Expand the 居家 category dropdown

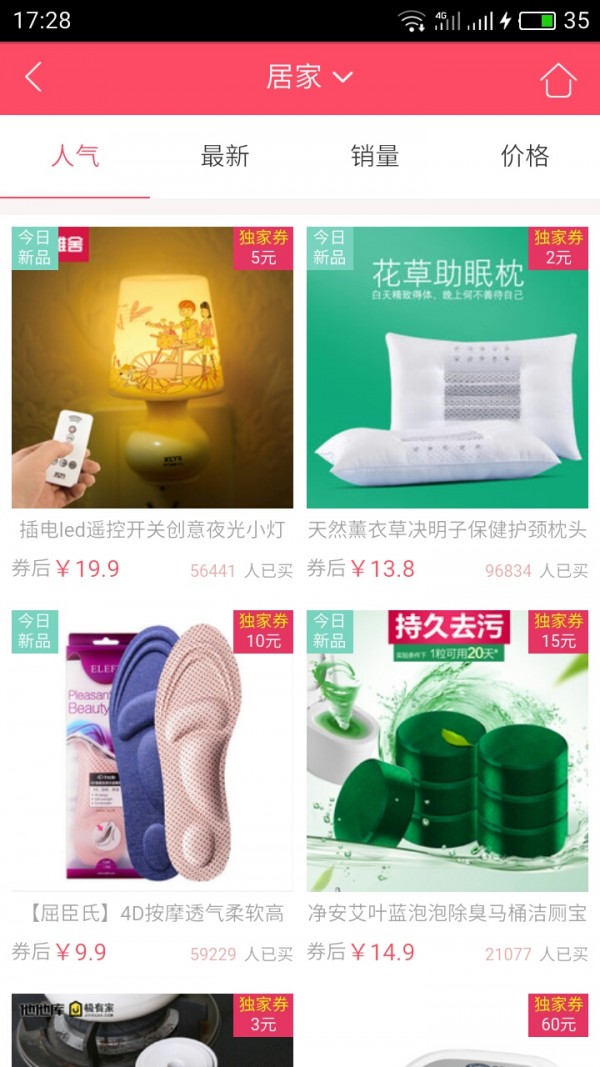tap(309, 77)
